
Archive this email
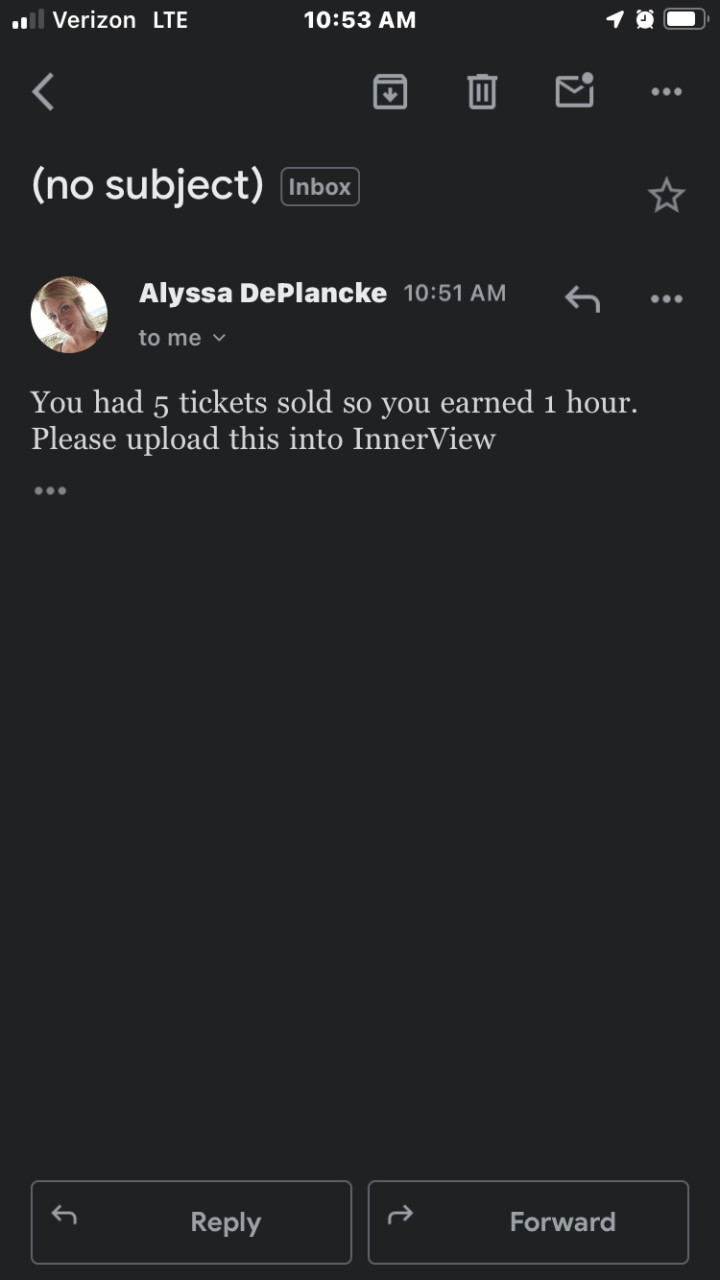point(389,92)
